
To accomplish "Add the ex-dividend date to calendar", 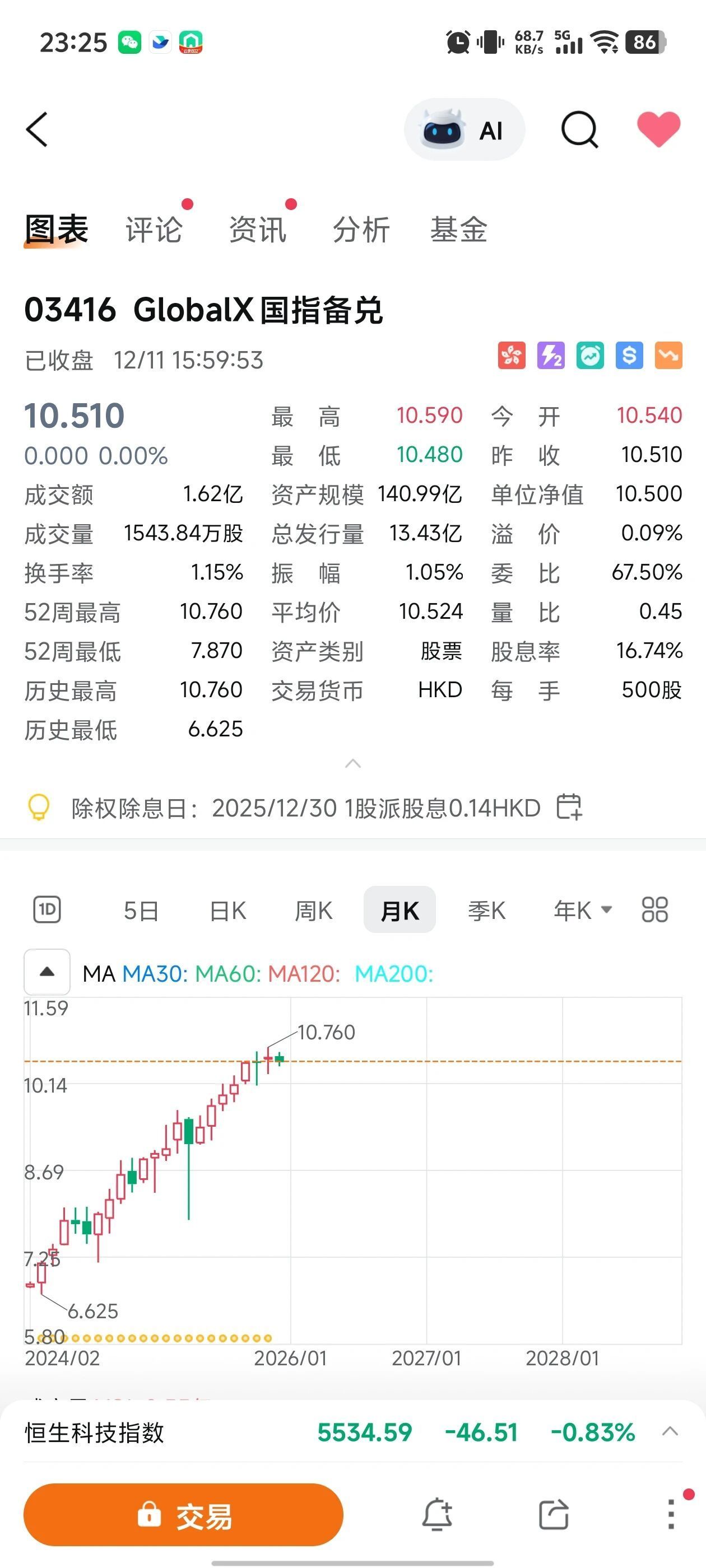I will 569,807.
